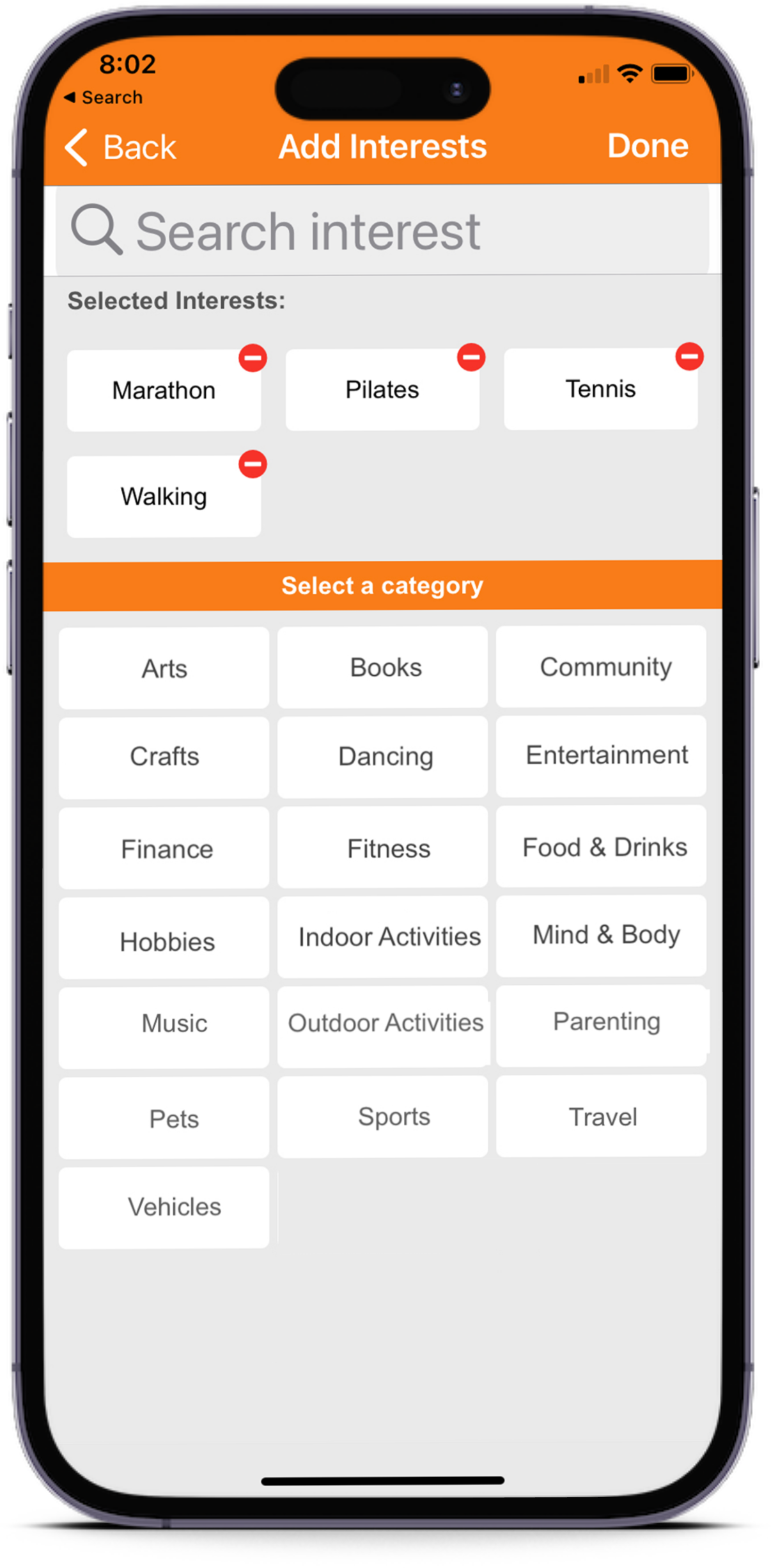
Task: Tap Done to save interests
Action: coord(647,146)
